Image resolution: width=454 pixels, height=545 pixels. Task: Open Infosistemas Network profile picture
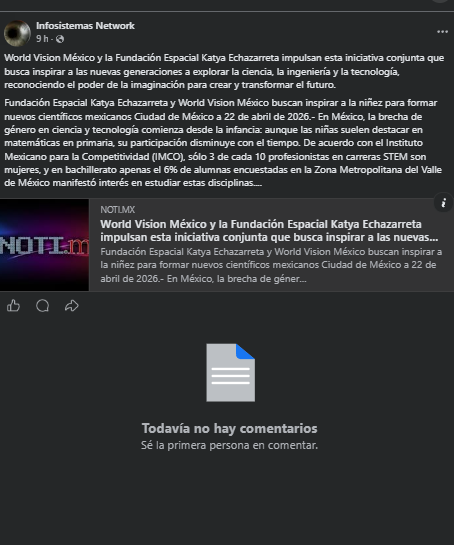17,33
